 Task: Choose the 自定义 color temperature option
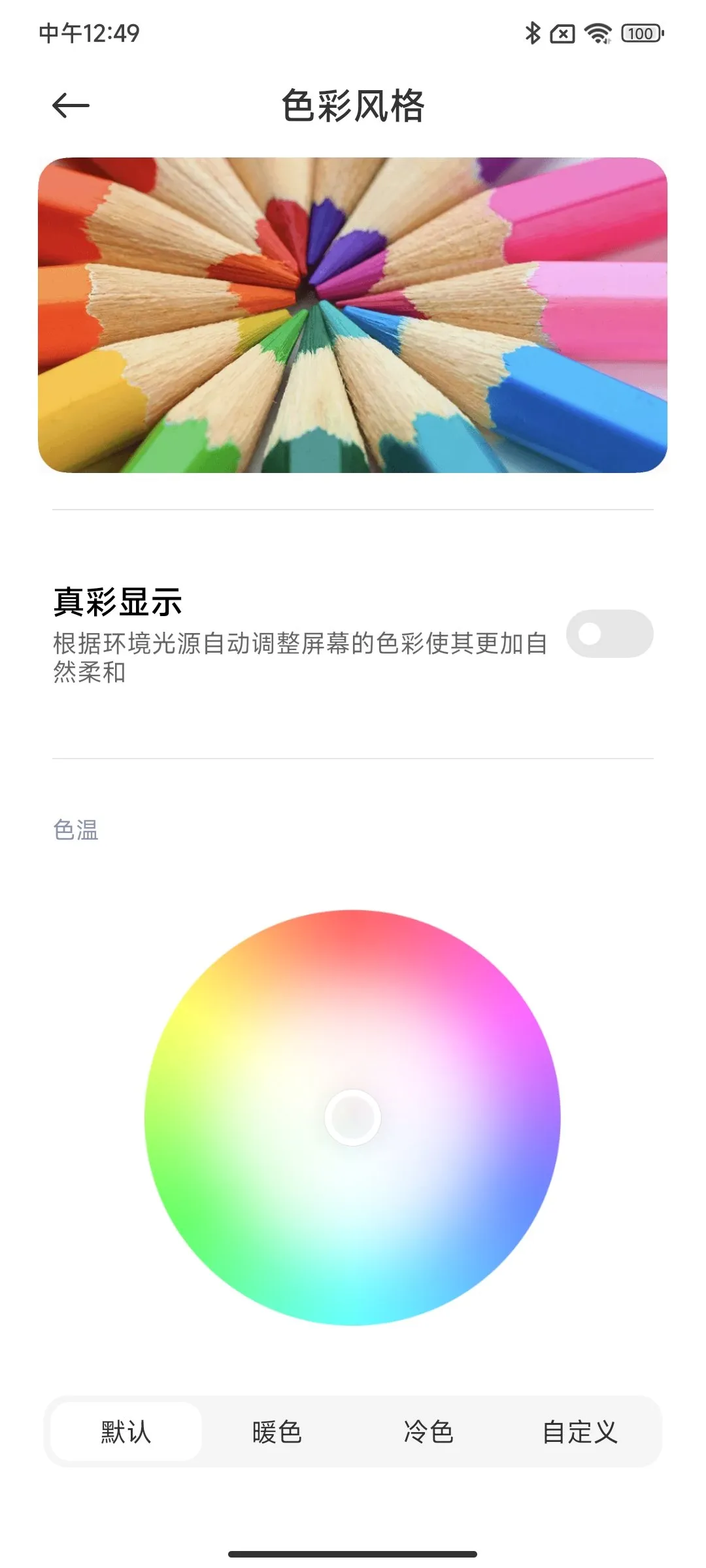tap(580, 1432)
